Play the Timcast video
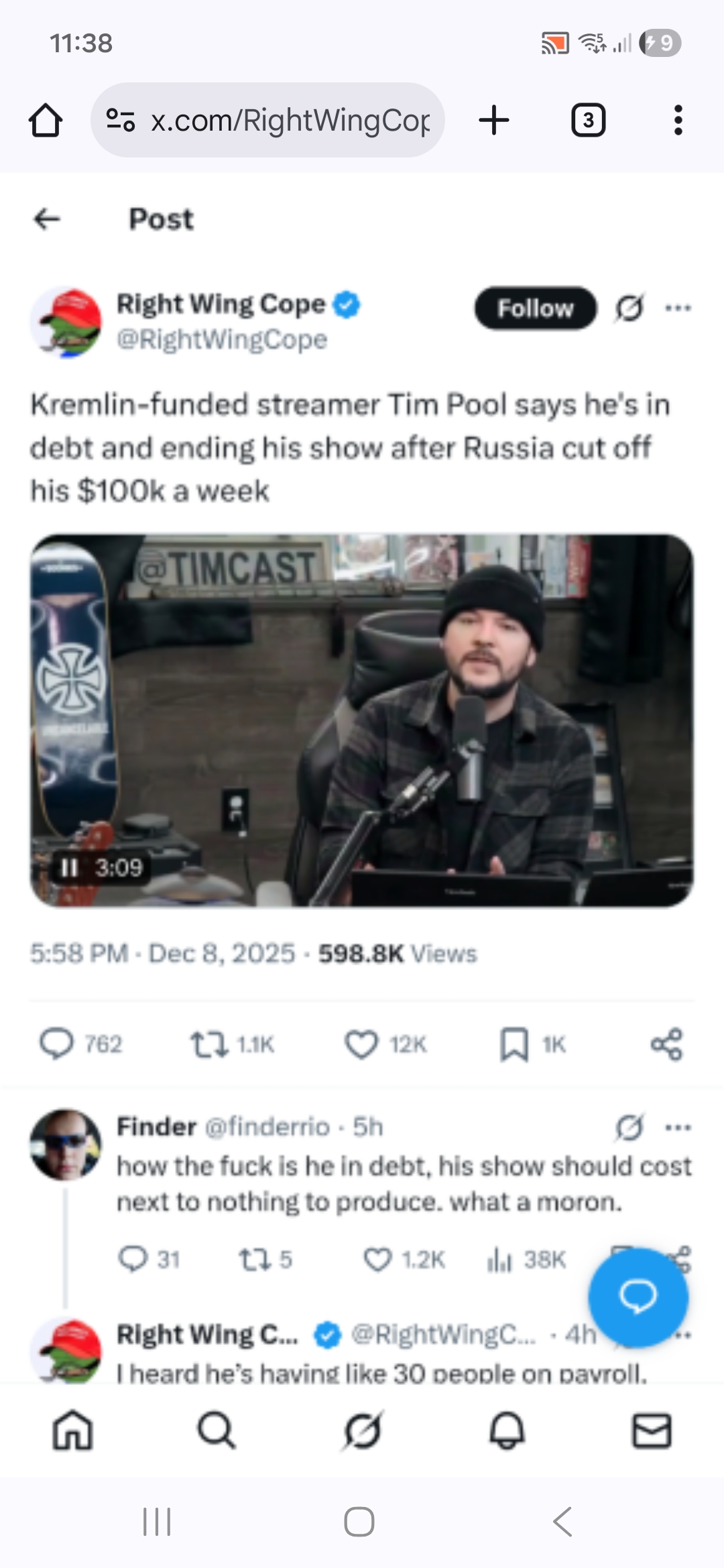The image size is (724, 1568). [362, 720]
